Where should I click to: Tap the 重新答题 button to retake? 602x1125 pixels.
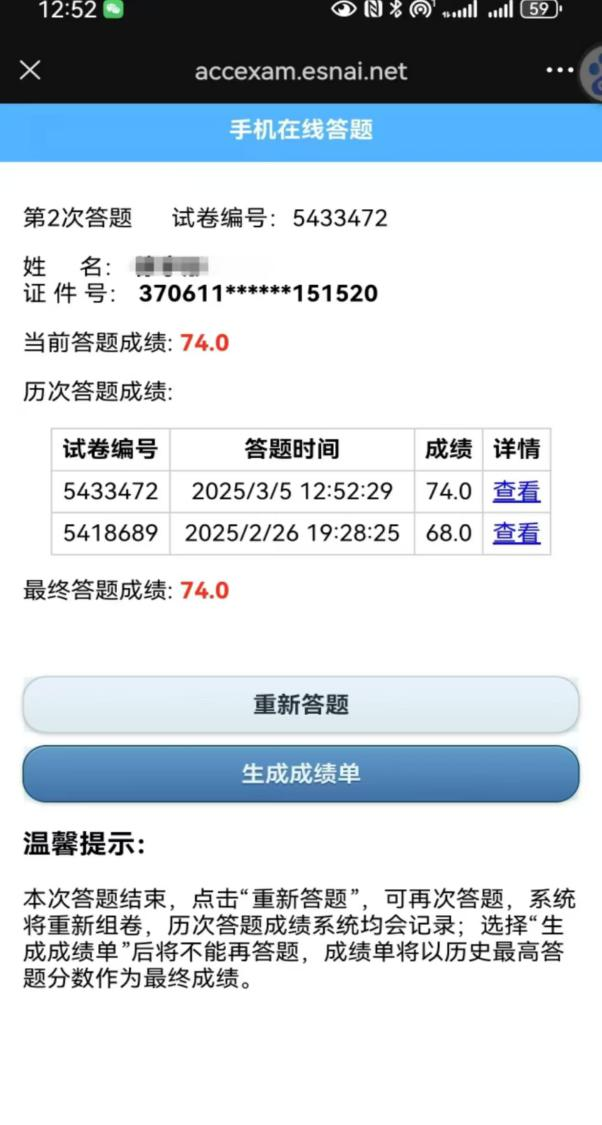[301, 704]
